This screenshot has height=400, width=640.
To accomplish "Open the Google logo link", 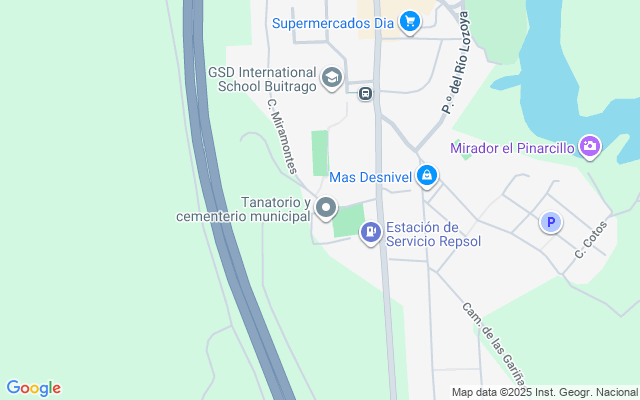I will 33,388.
